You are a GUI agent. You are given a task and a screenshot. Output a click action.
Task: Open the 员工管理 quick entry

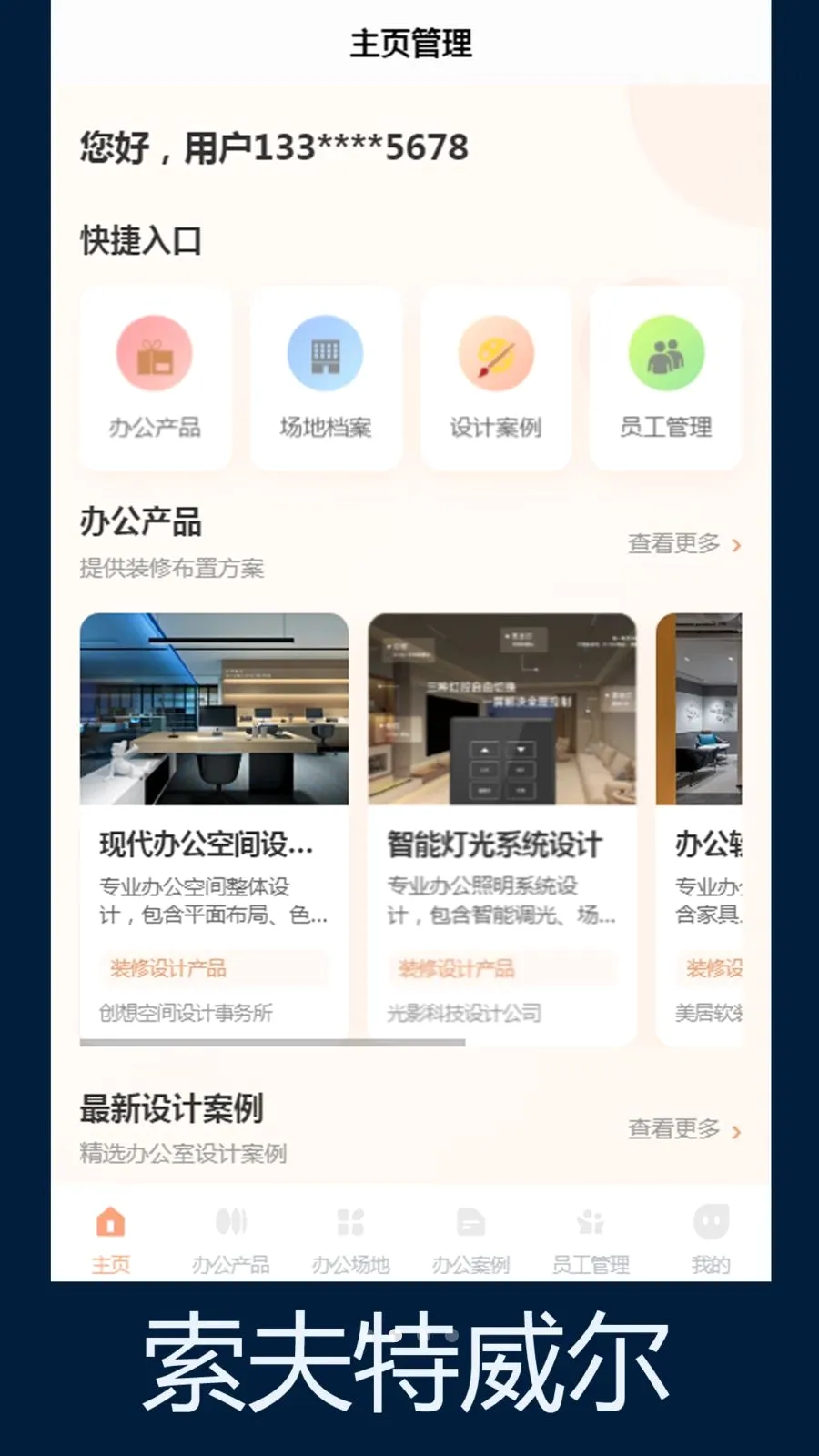(x=665, y=379)
